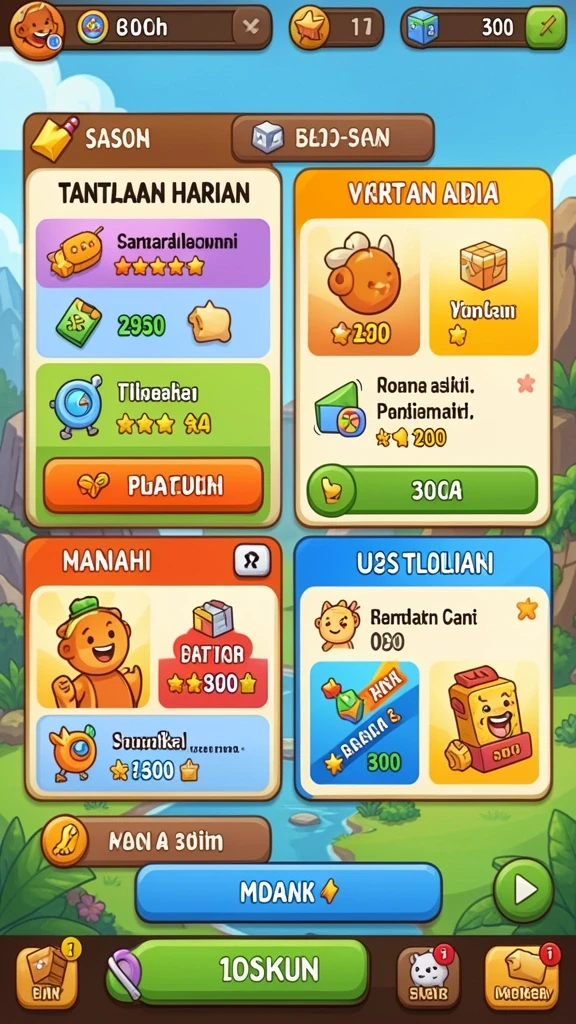Tap the blue MDANK button
The height and width of the screenshot is (1024, 576).
(289, 892)
